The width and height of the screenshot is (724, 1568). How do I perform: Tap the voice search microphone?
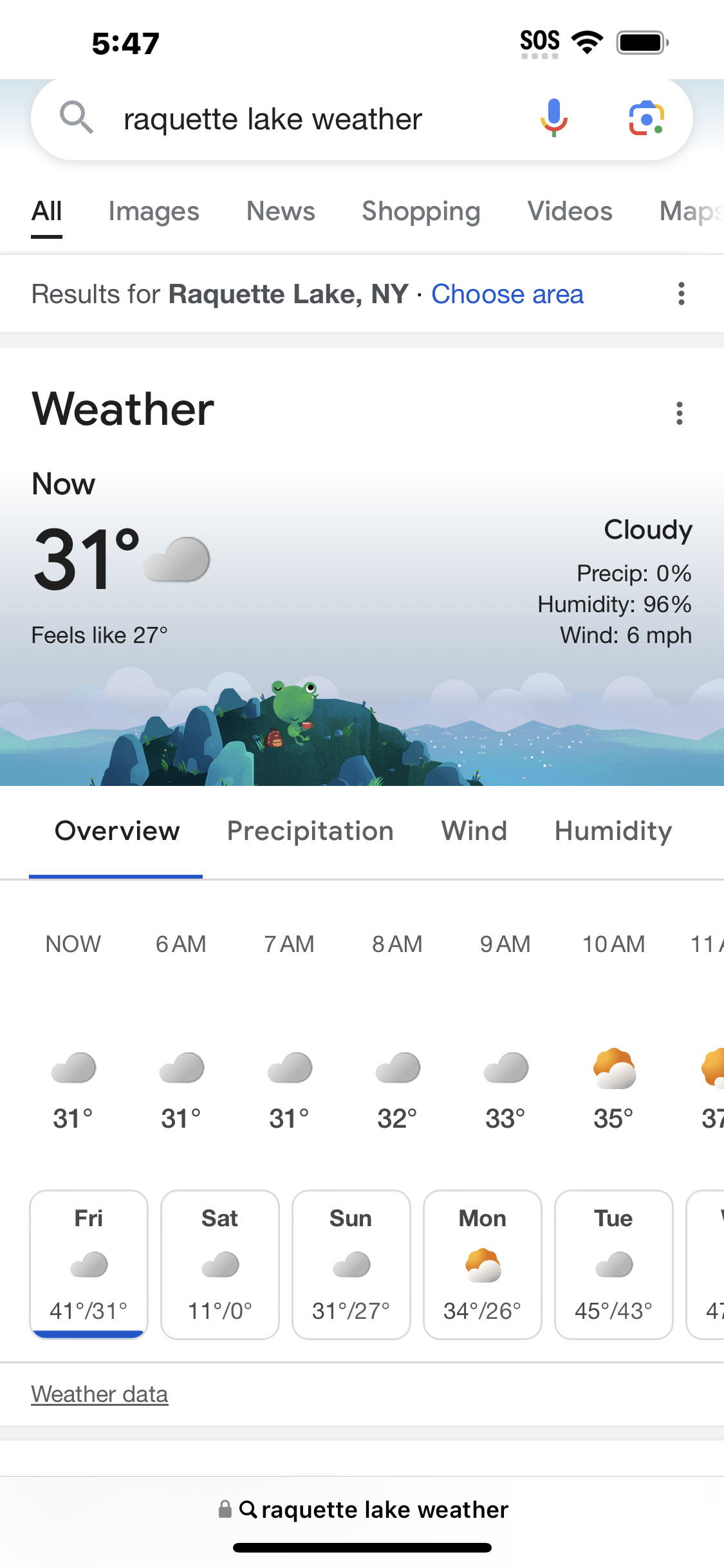553,118
